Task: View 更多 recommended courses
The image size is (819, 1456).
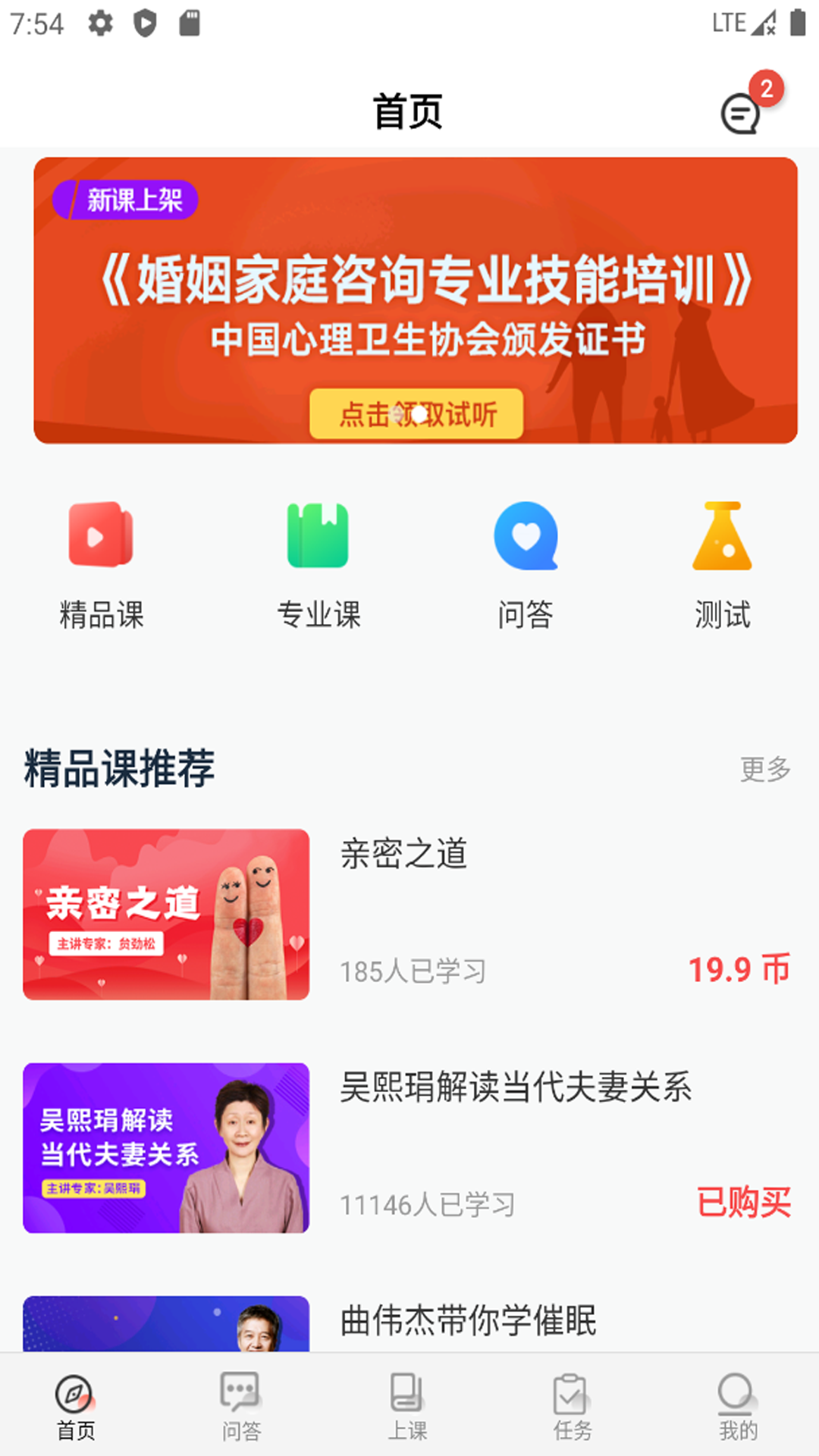Action: pos(764,769)
